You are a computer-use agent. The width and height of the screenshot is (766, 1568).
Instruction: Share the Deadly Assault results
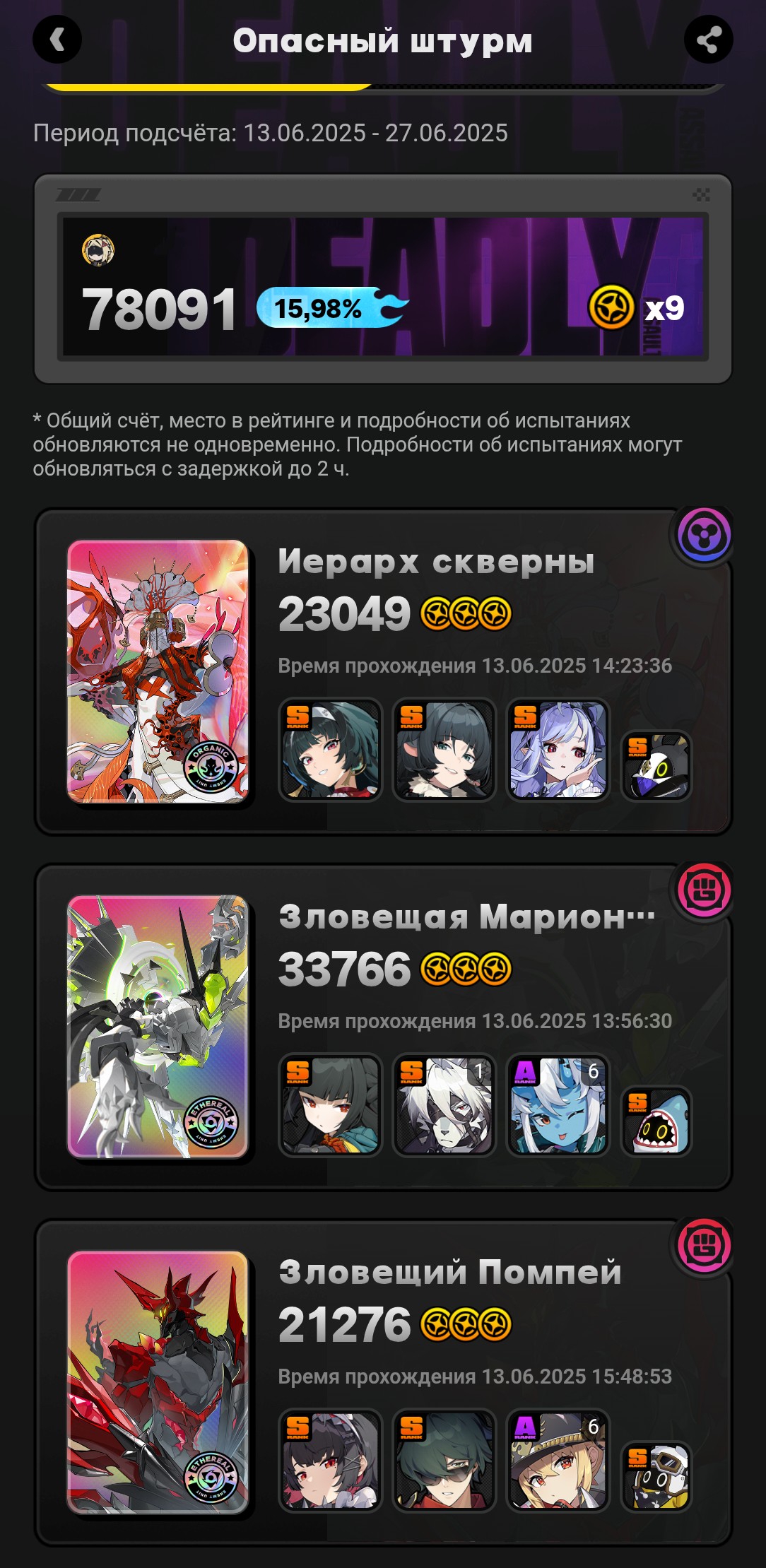708,40
